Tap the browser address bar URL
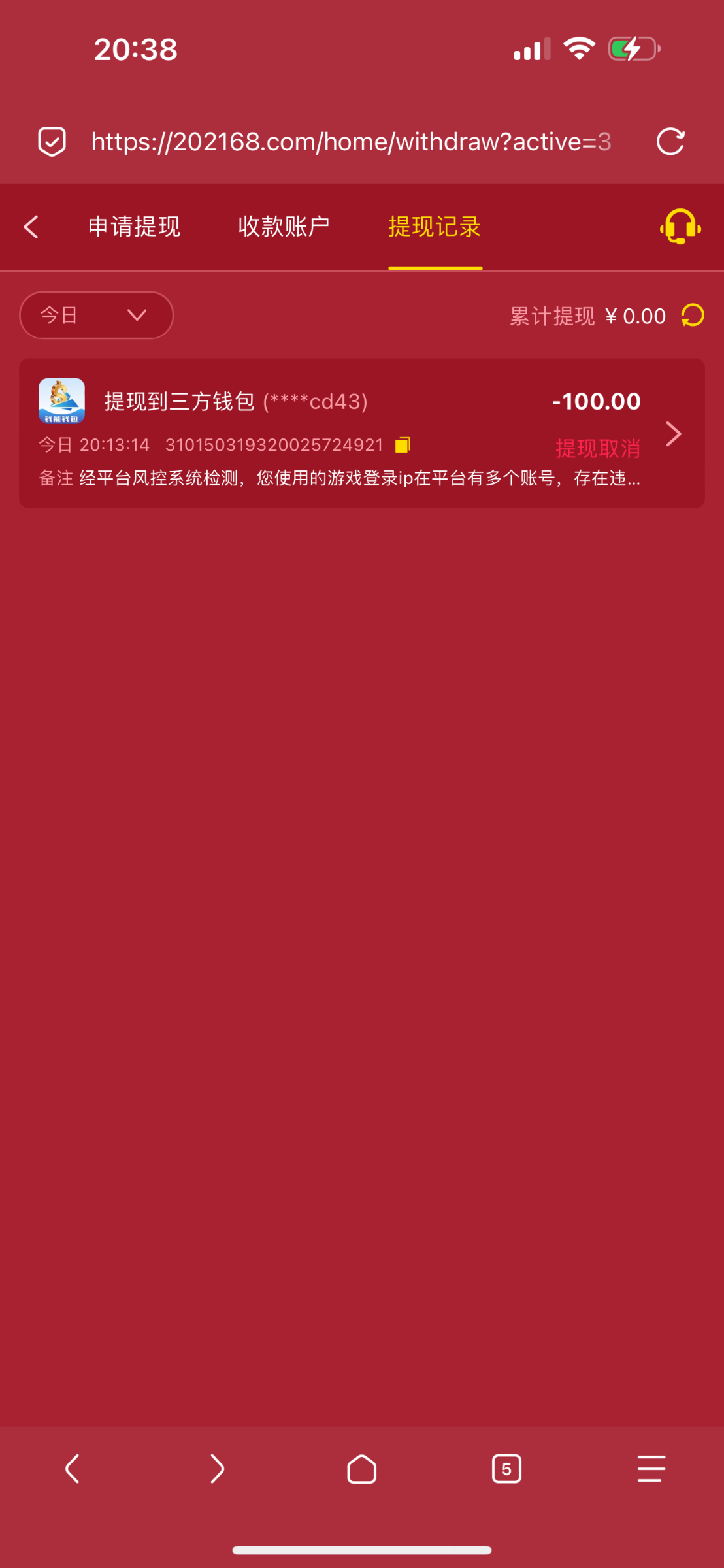Viewport: 724px width, 1568px height. click(351, 142)
